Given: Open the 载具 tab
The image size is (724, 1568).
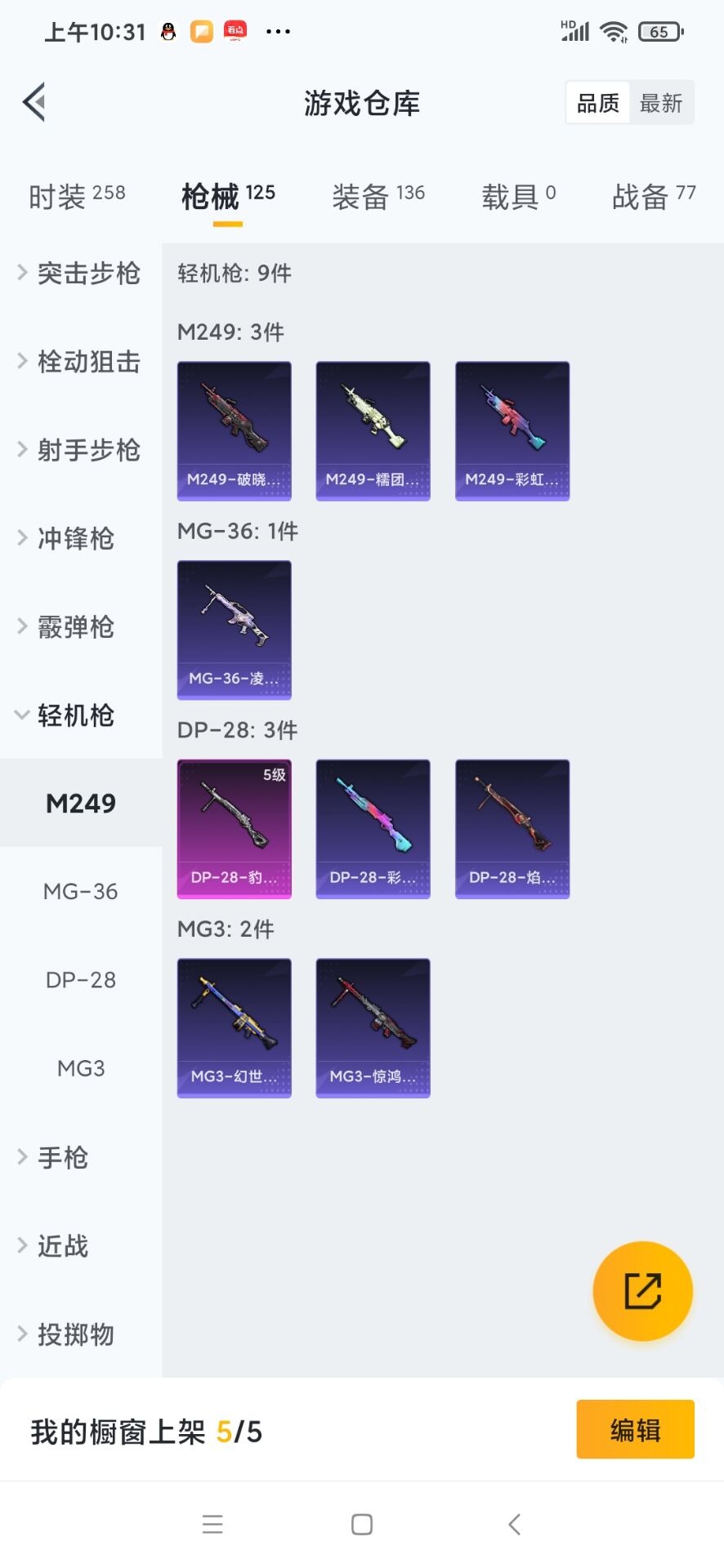Looking at the screenshot, I should (x=518, y=196).
